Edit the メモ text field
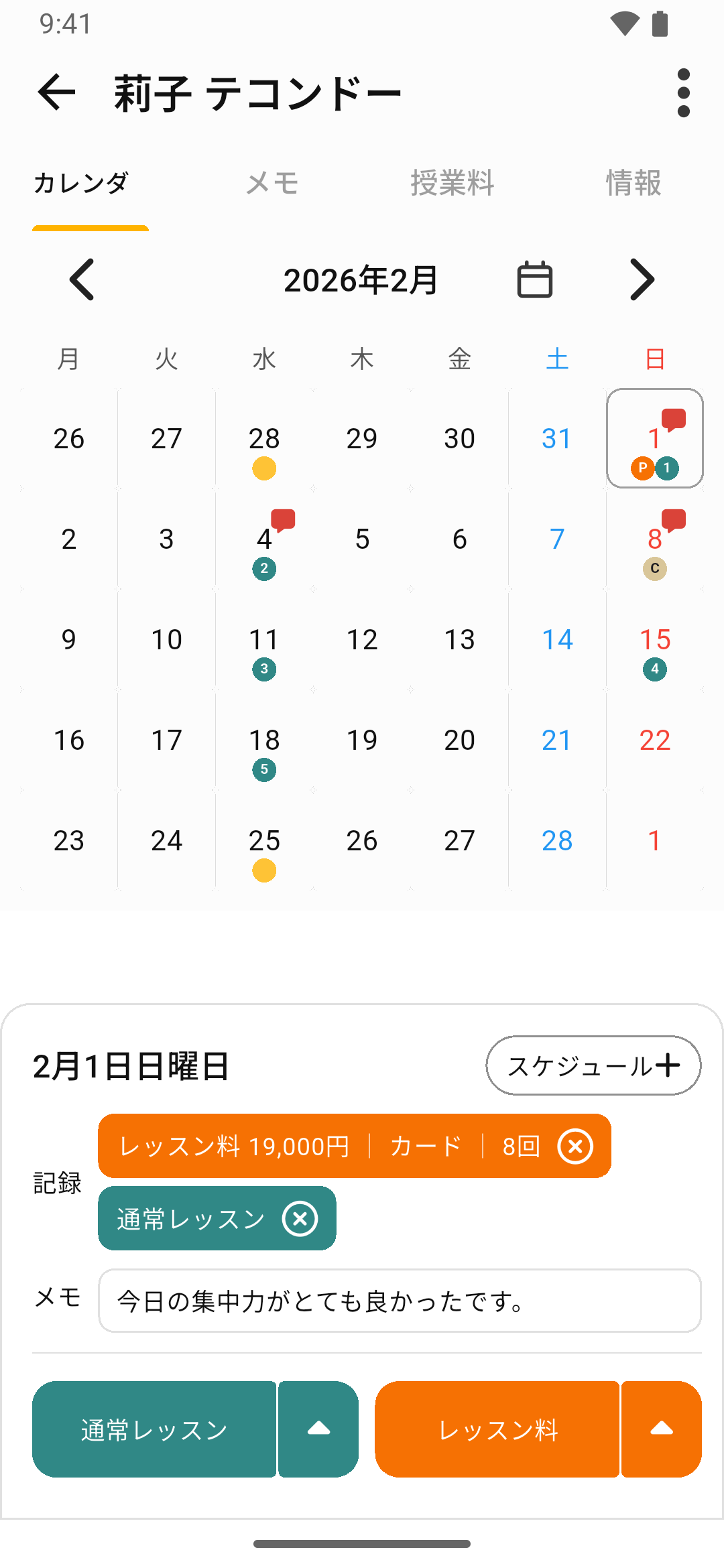The image size is (724, 1568). point(400,1301)
